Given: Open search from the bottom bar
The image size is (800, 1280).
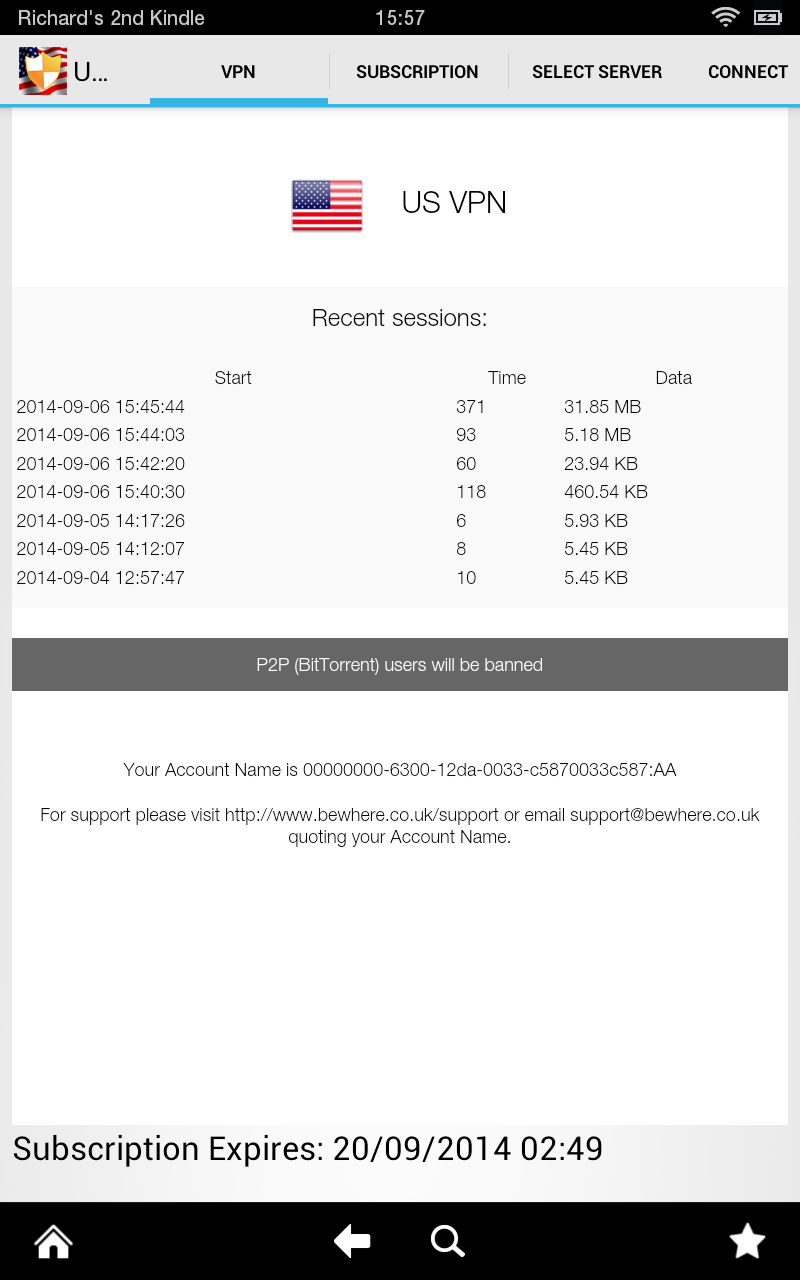Looking at the screenshot, I should point(447,1241).
